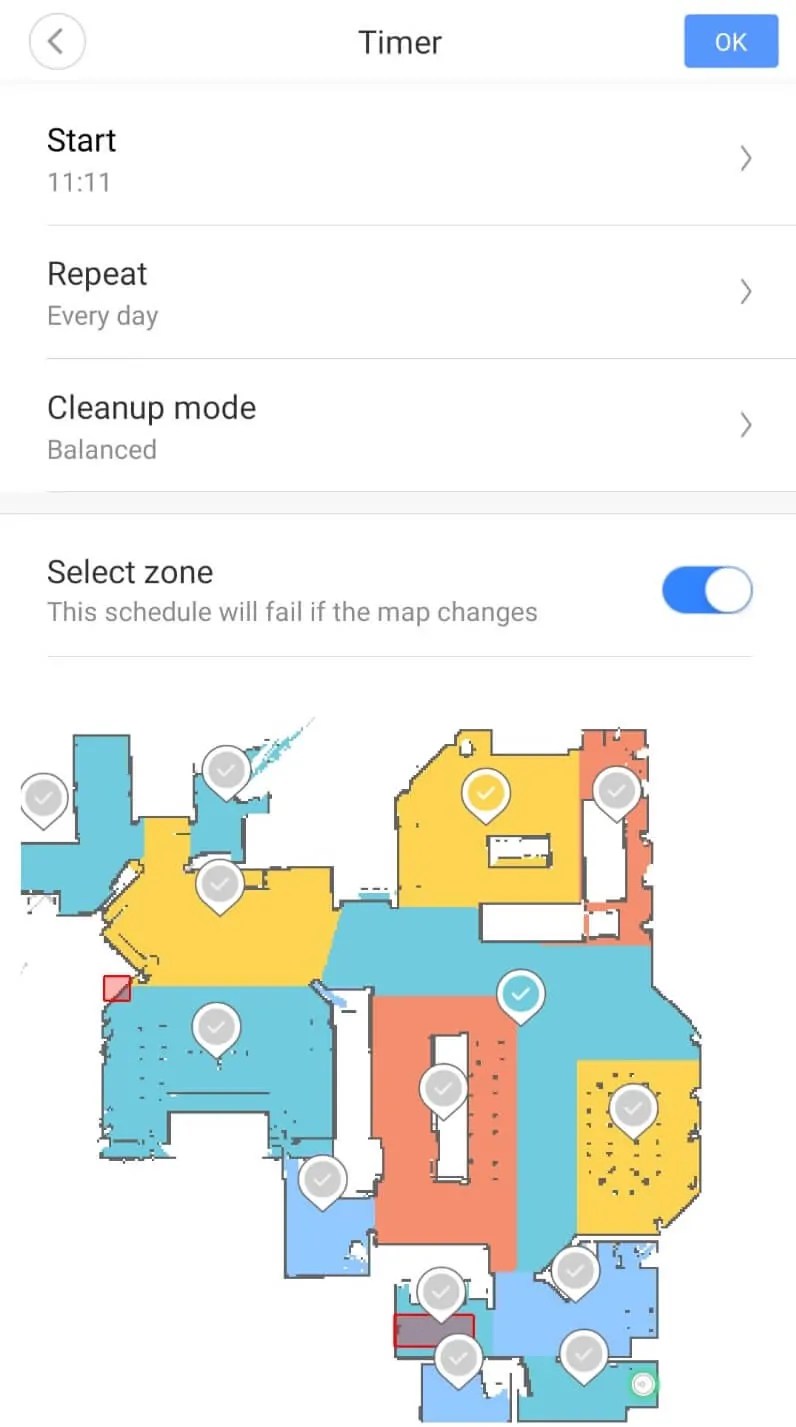Viewport: 796px width, 1427px height.
Task: Select the central orange room marker
Action: tap(443, 1088)
